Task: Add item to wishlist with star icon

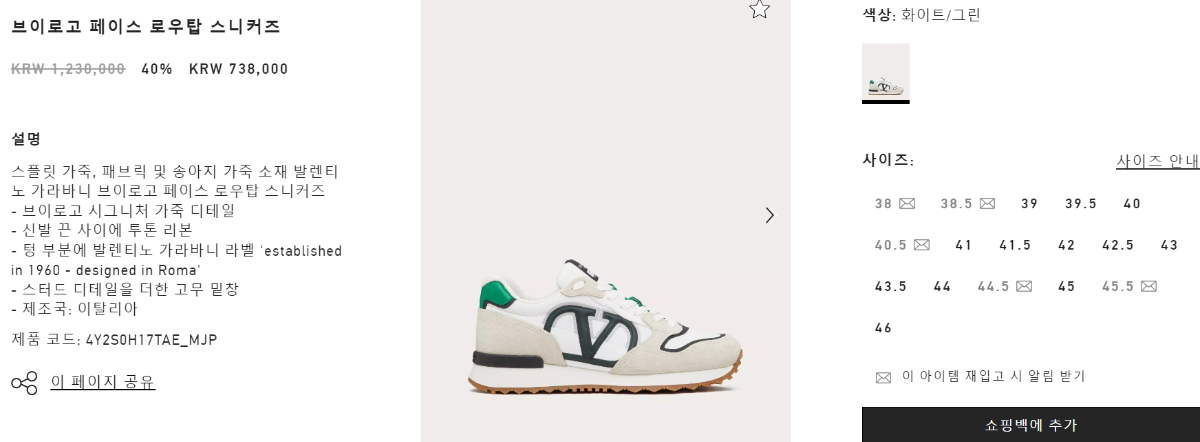Action: click(760, 10)
